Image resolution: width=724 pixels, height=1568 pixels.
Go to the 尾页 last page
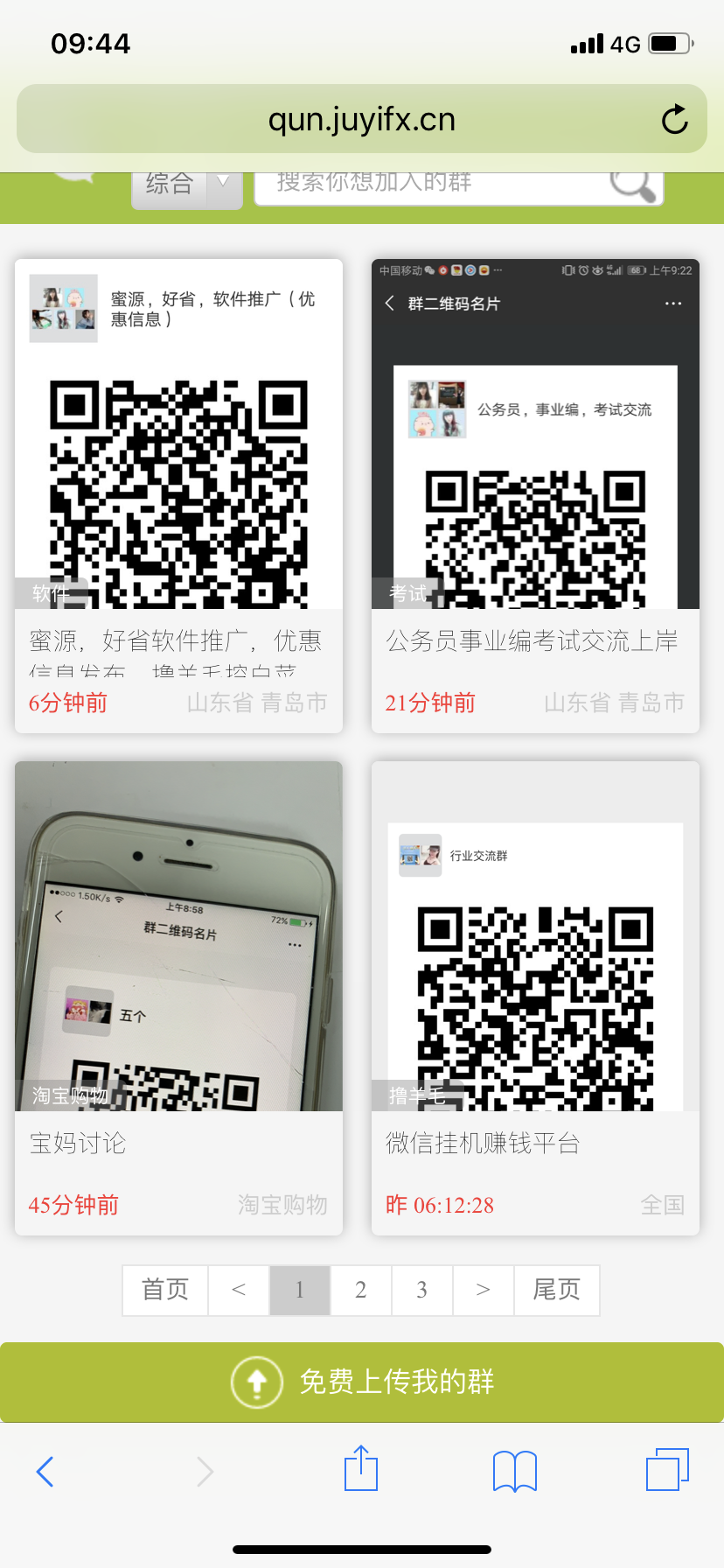coord(556,1290)
